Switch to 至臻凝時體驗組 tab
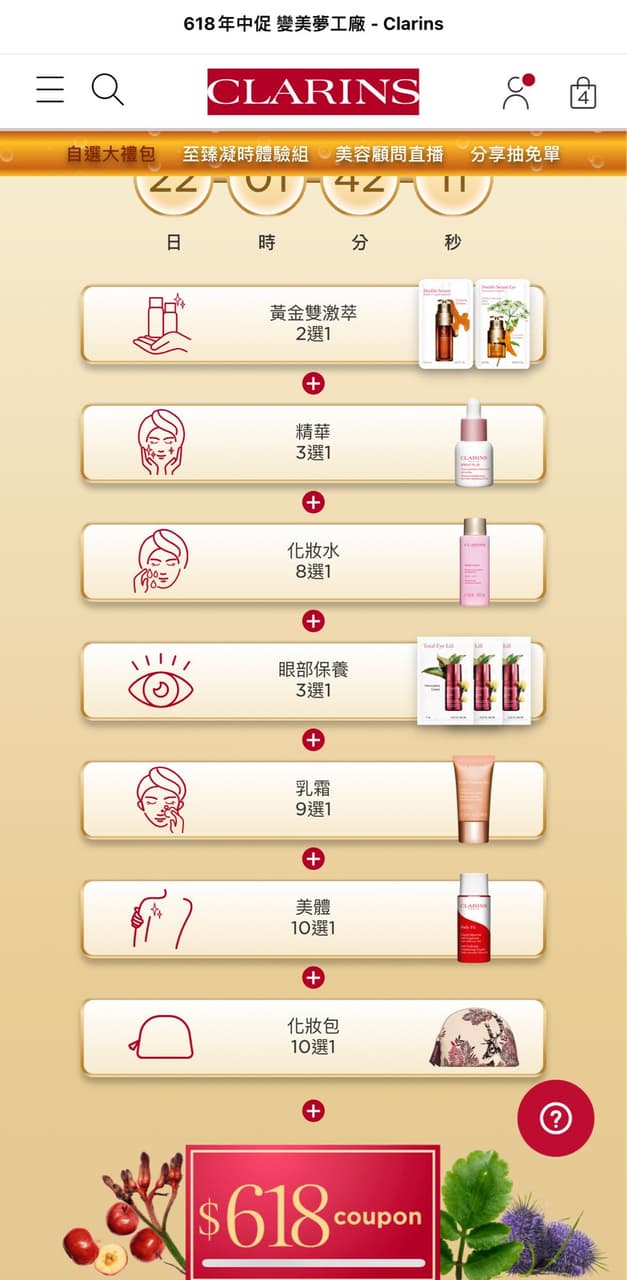The width and height of the screenshot is (627, 1280). (x=245, y=154)
